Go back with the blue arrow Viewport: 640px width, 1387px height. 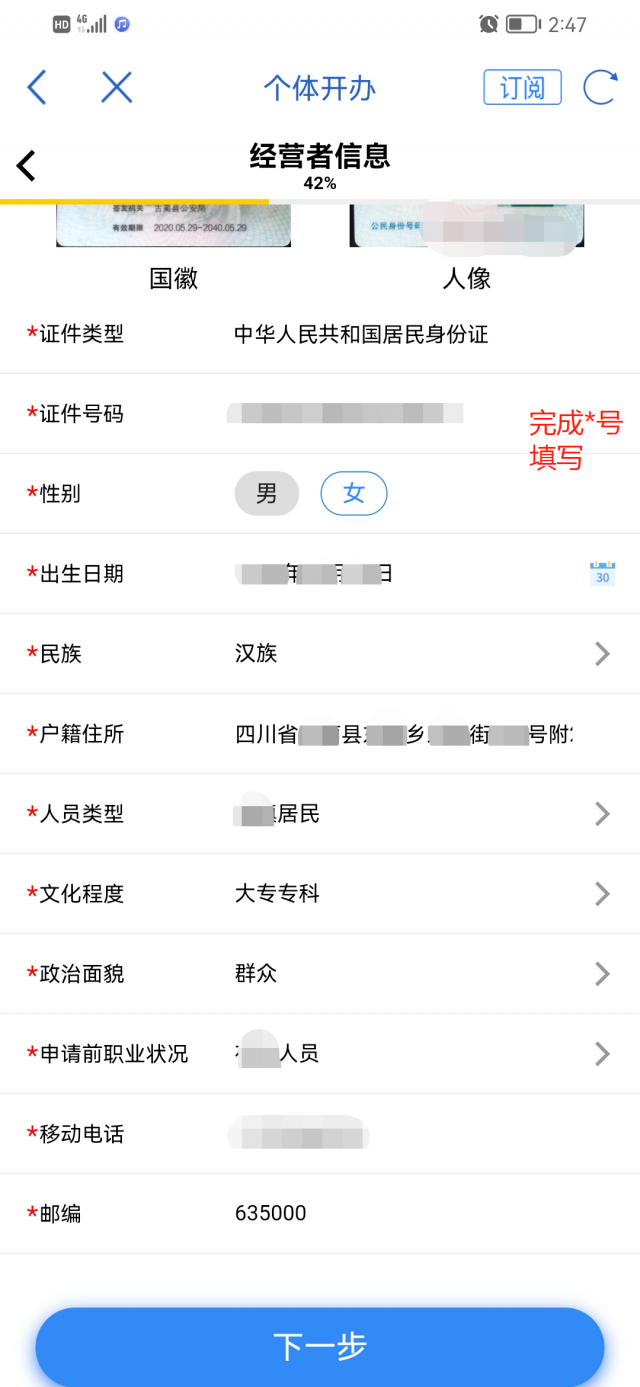pyautogui.click(x=37, y=88)
